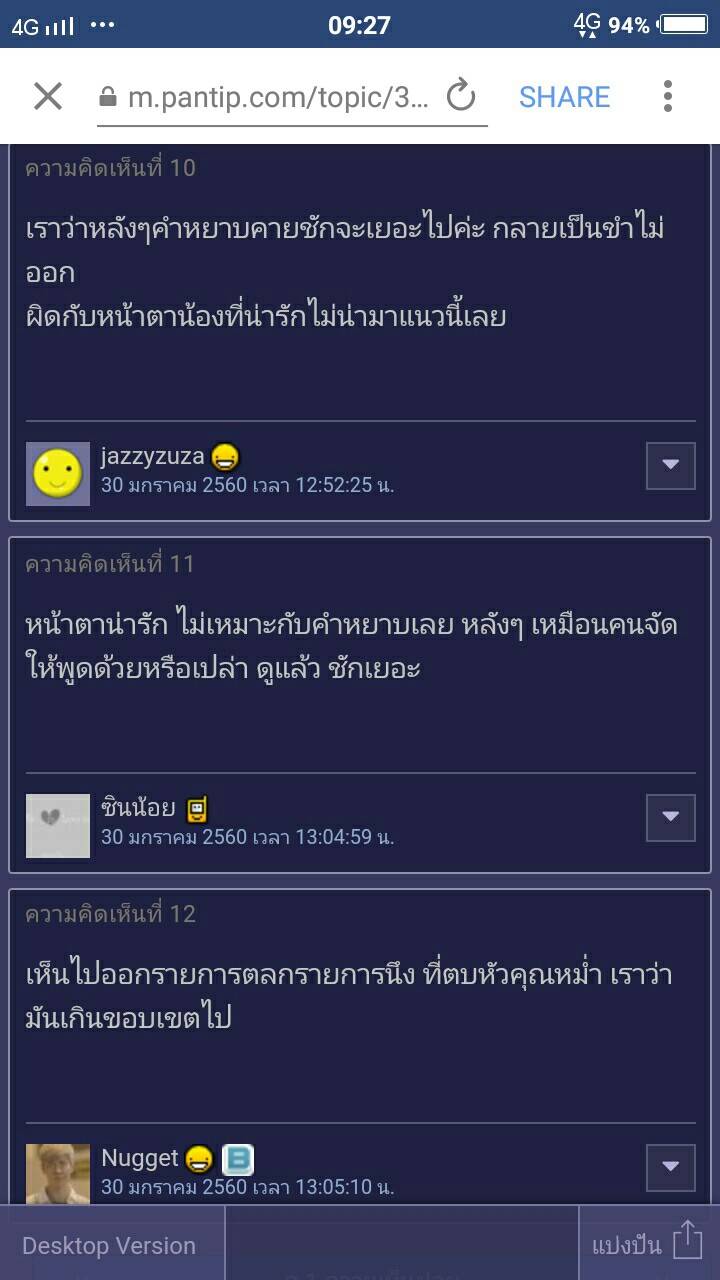This screenshot has width=720, height=1280.
Task: View jazzyzuza's smiley avatar
Action: tap(58, 474)
